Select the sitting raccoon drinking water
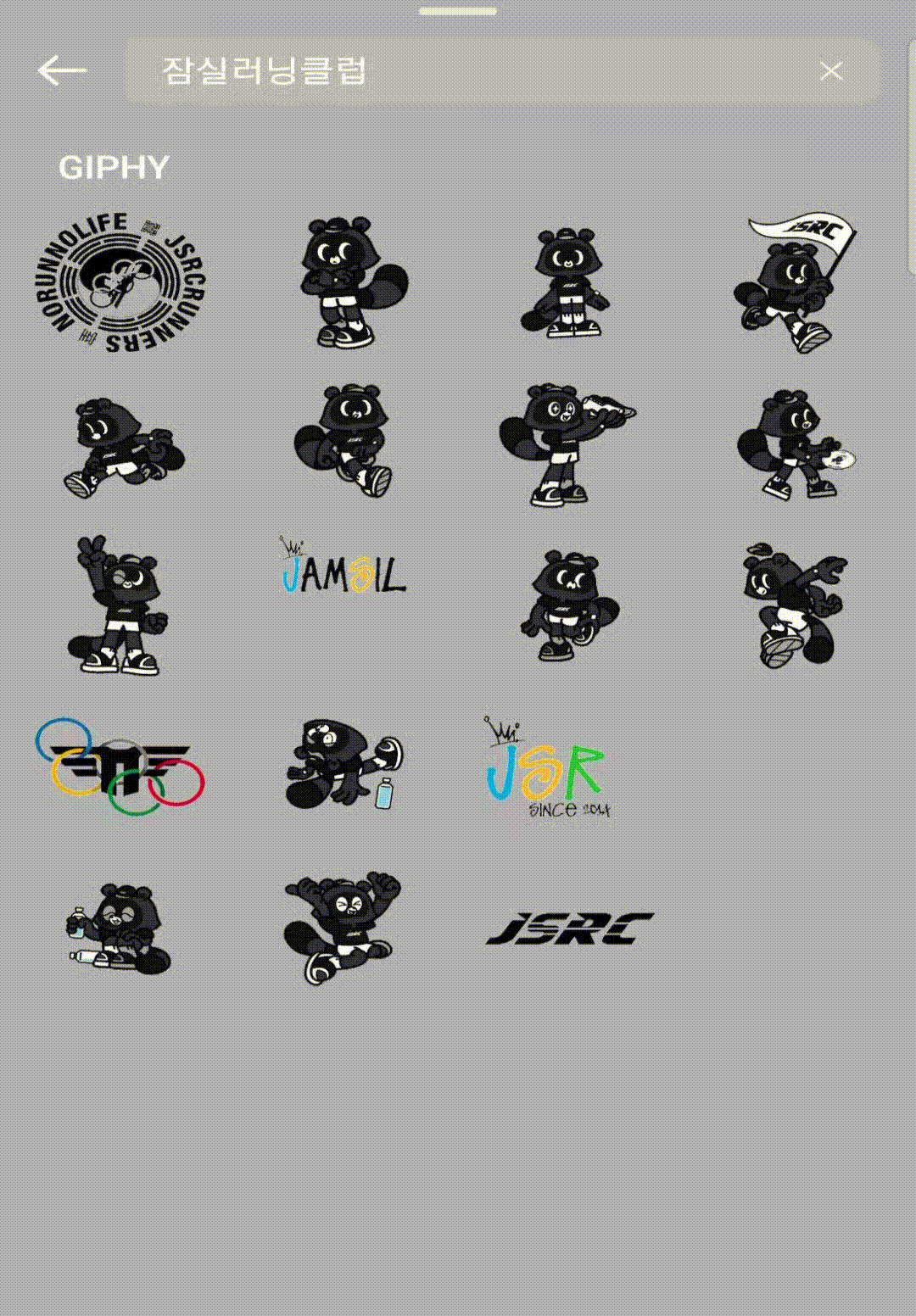This screenshot has width=916, height=1316. point(119,928)
